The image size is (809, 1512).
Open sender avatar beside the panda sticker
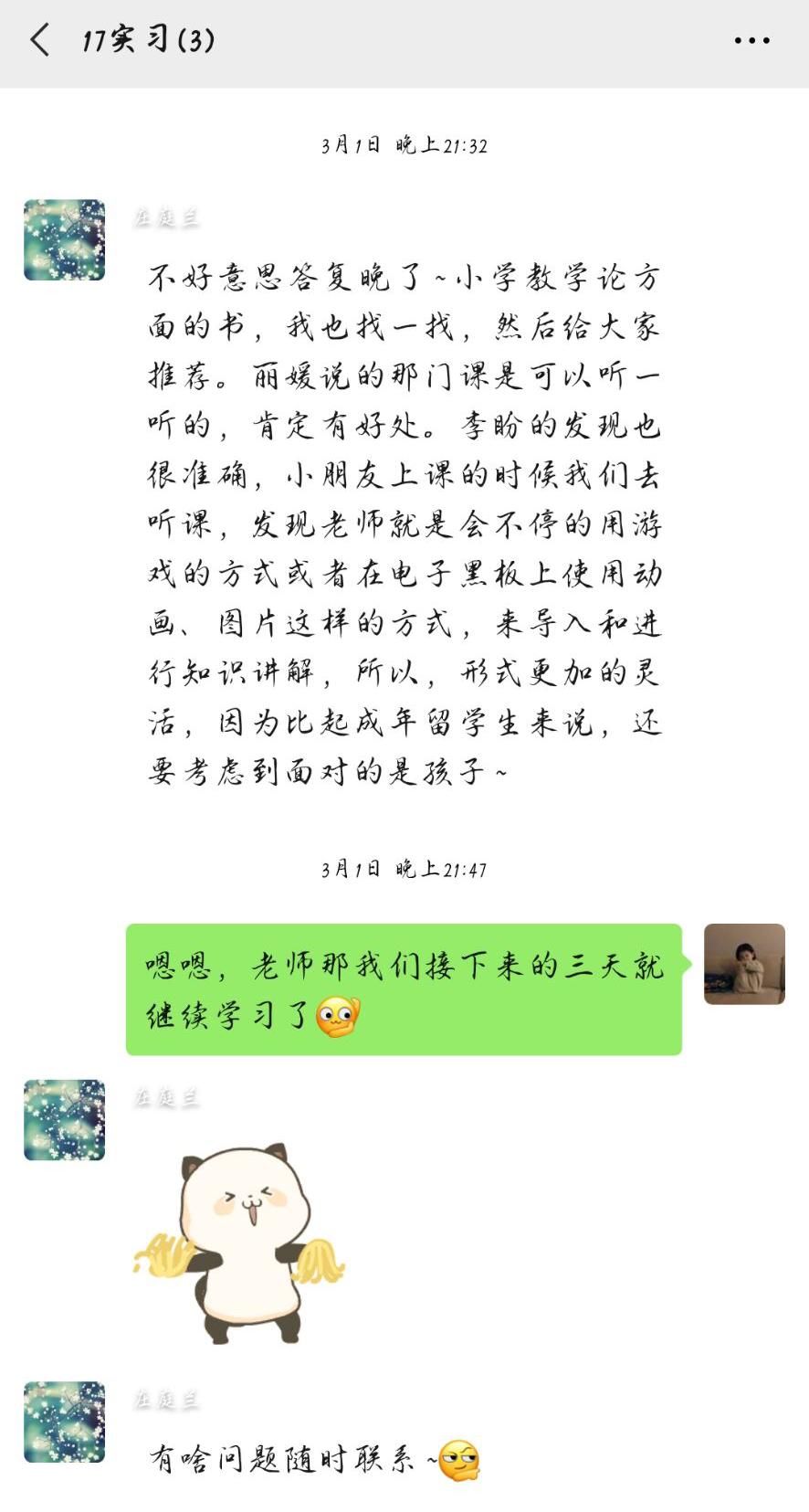click(x=64, y=1119)
